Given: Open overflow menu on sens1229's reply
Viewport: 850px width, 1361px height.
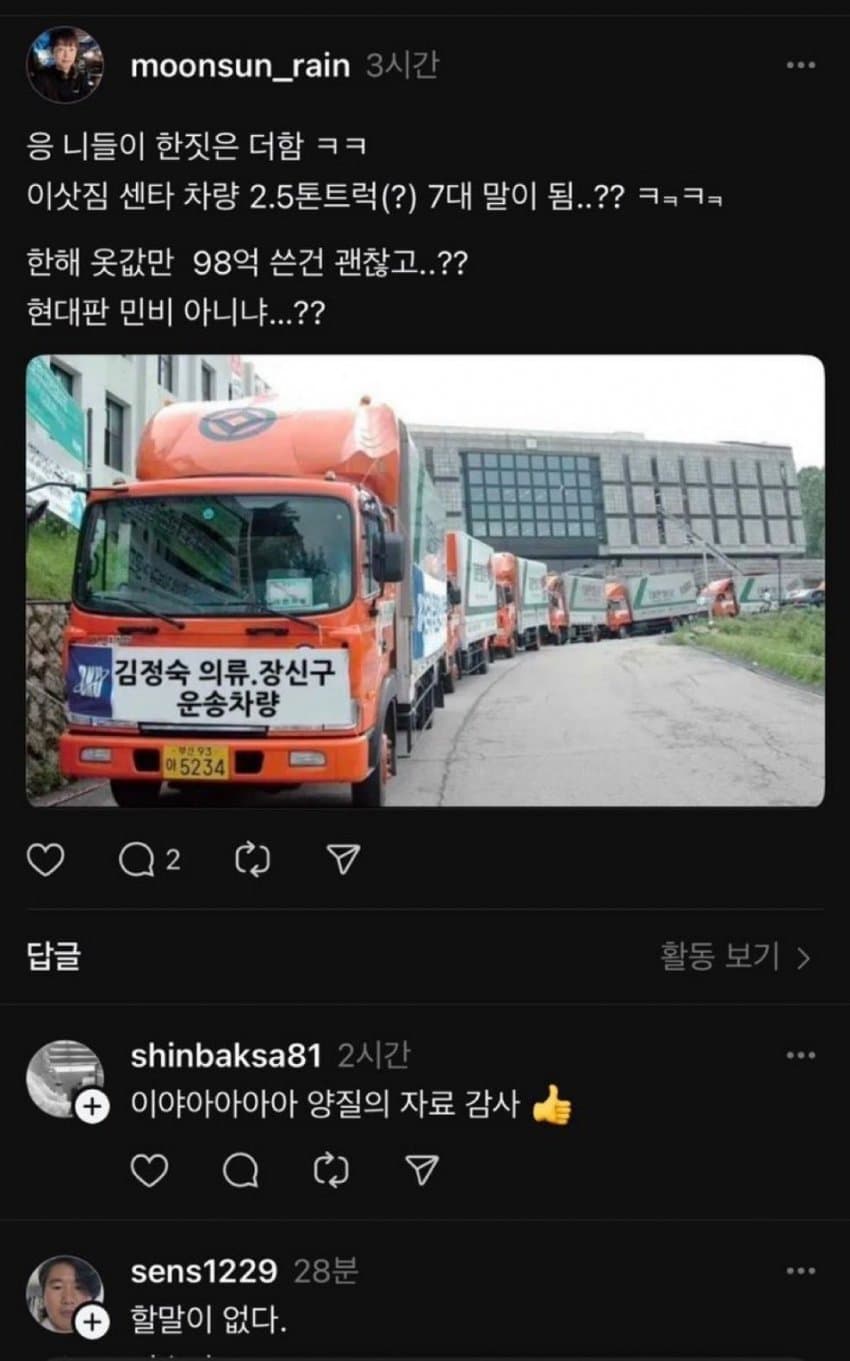Looking at the screenshot, I should pos(800,1271).
